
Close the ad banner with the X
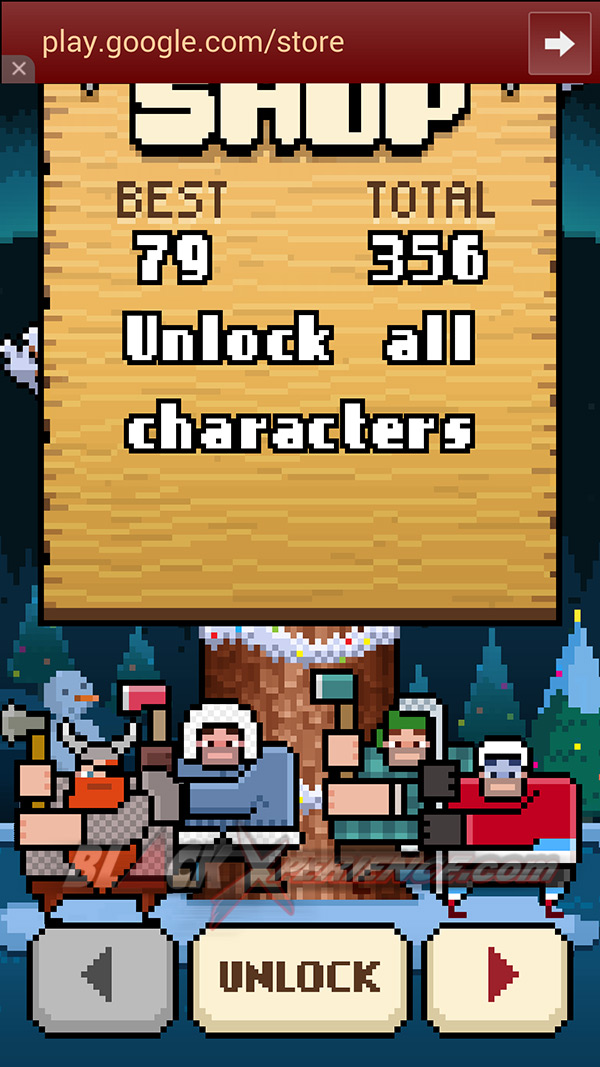18,69
